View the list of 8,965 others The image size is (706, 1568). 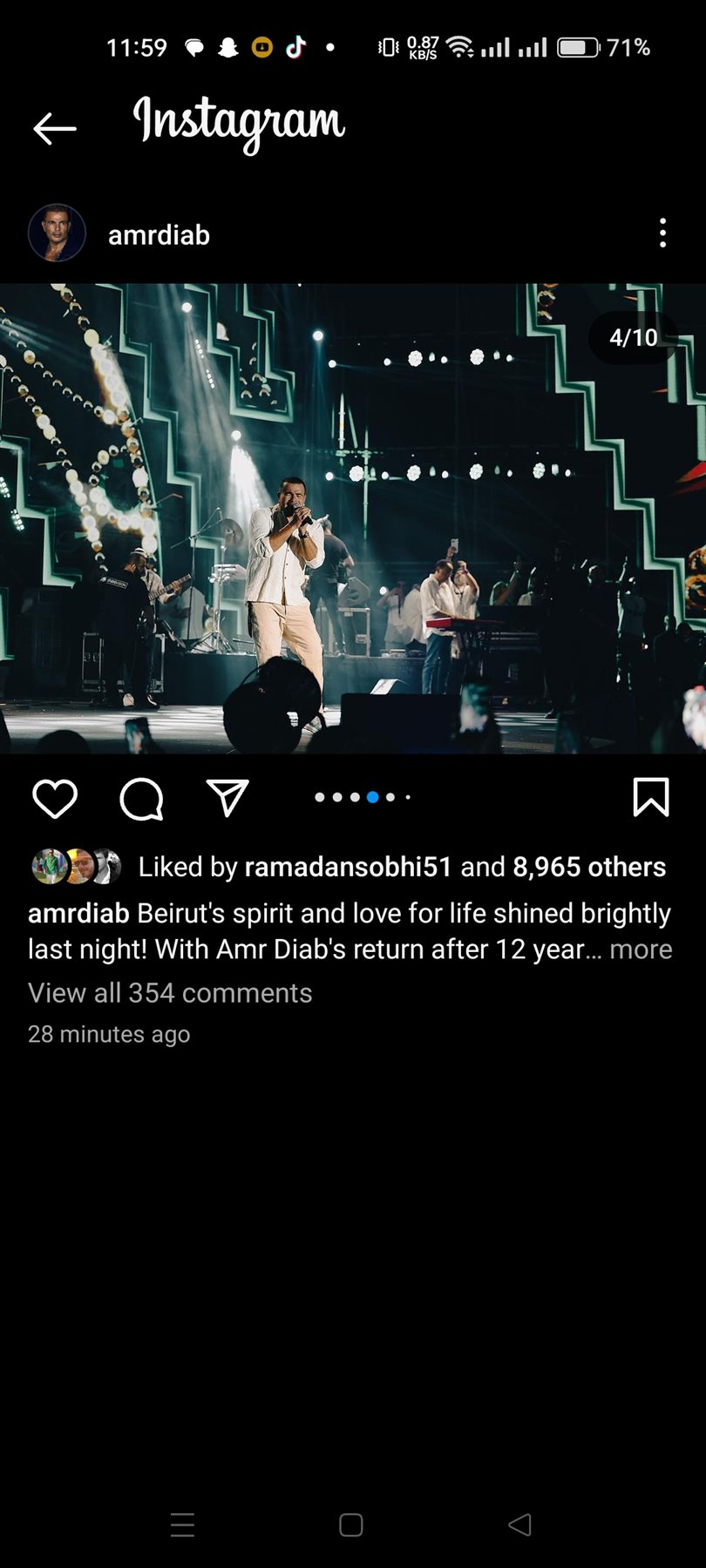pyautogui.click(x=588, y=867)
